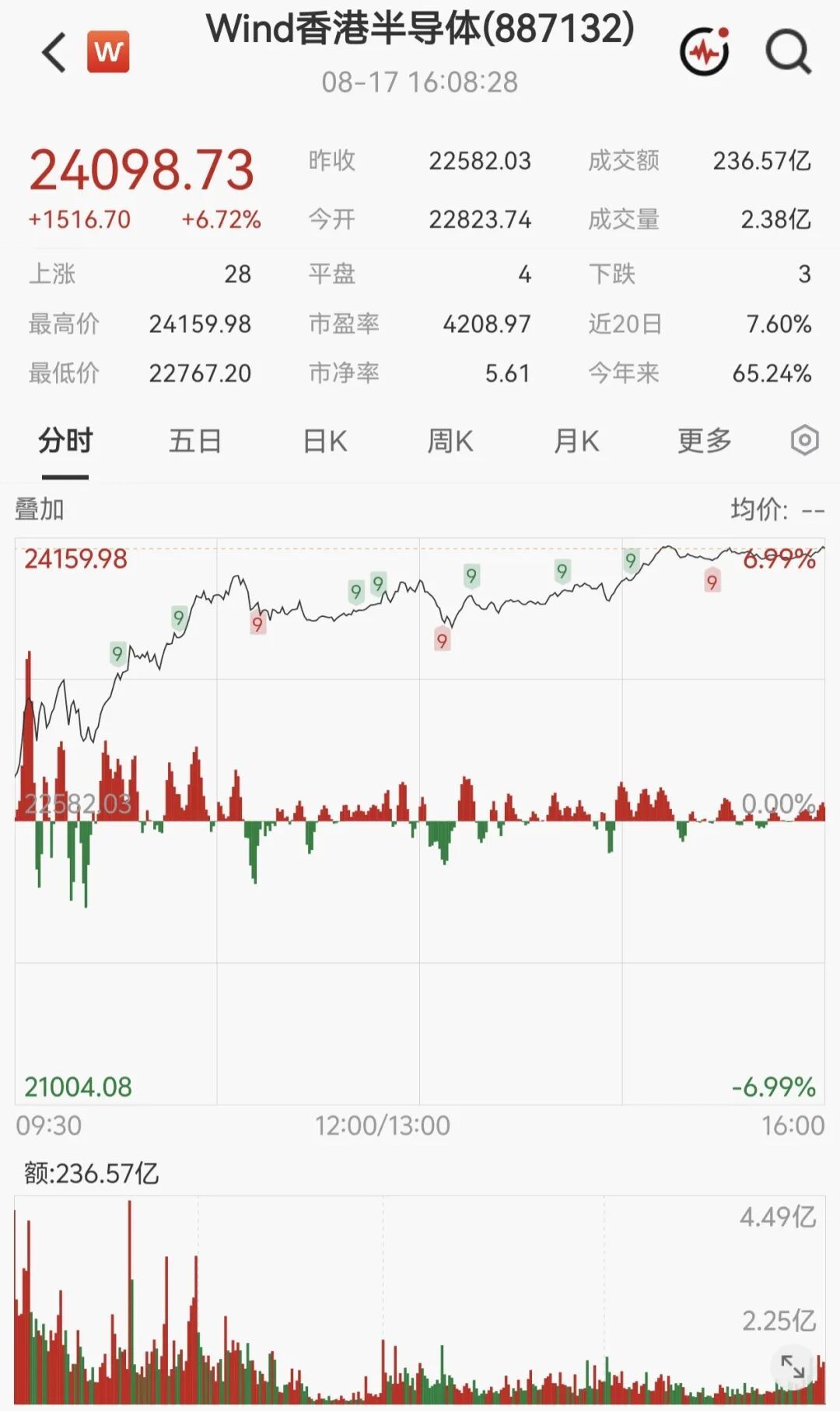Switch to the 五日 five-day chart

coord(195,441)
